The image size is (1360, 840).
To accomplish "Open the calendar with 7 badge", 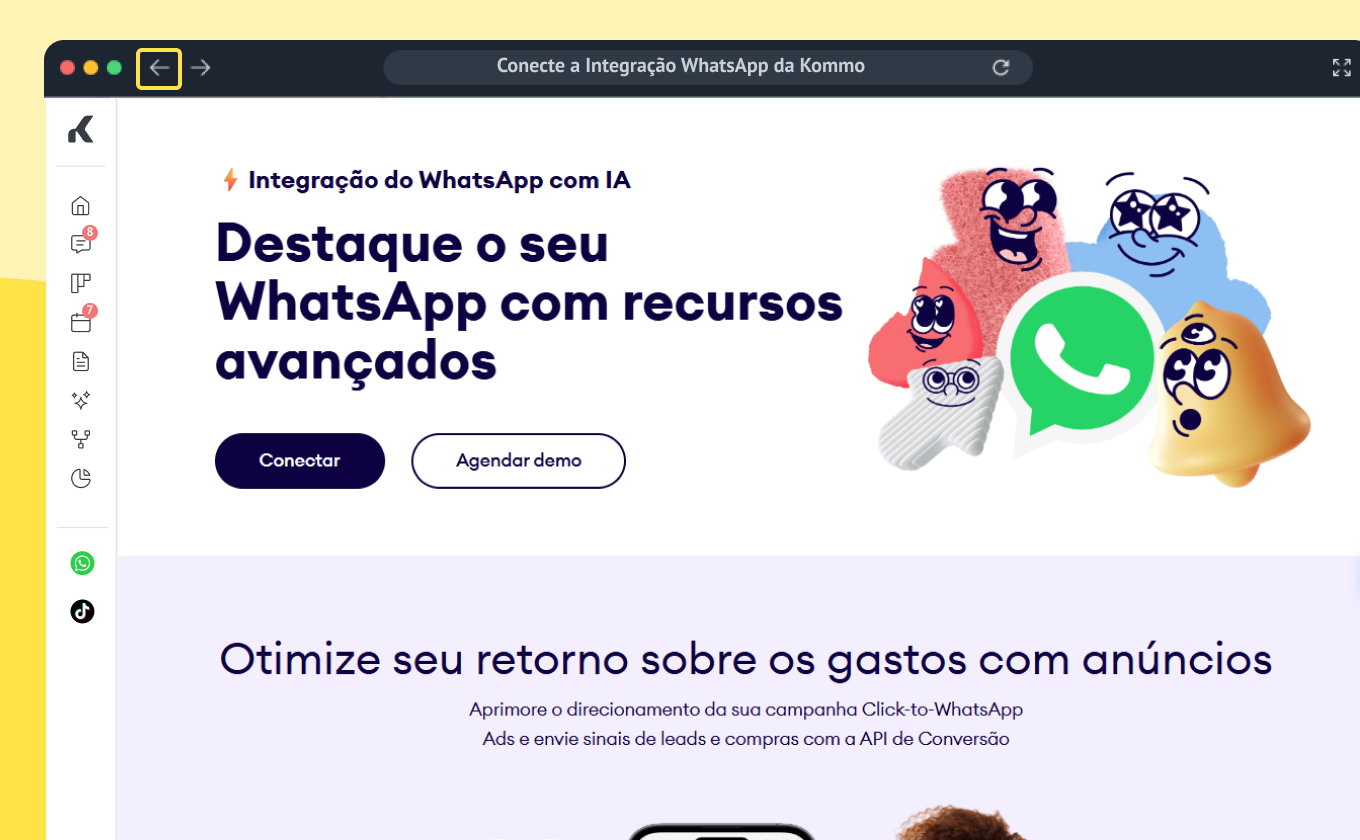I will click(x=81, y=322).
